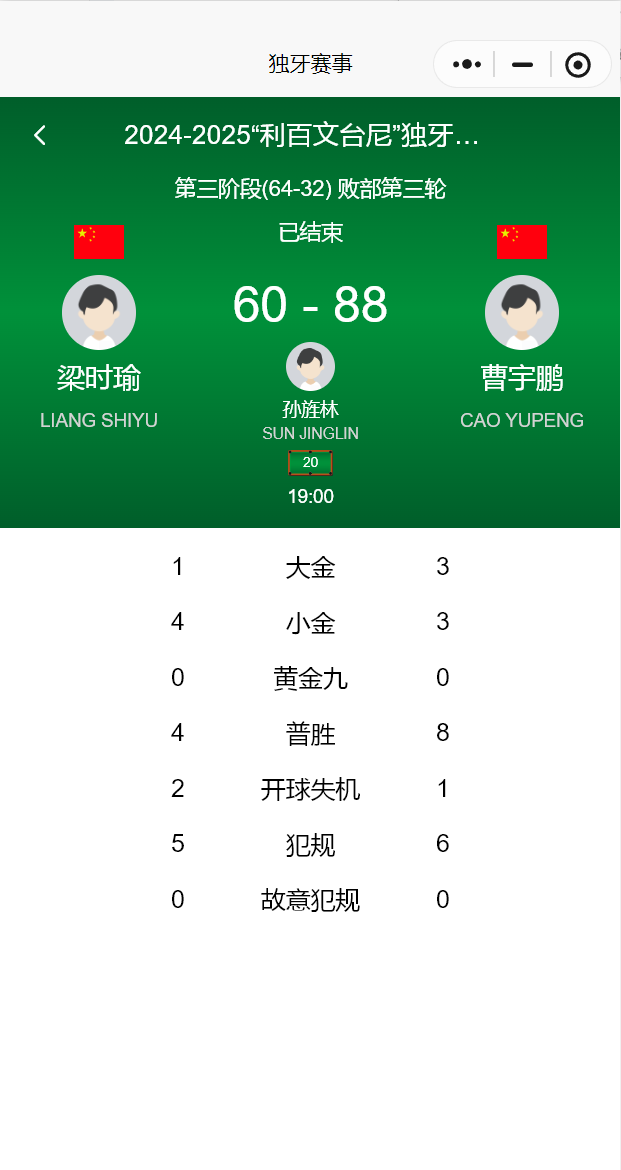This screenshot has width=621, height=1170.
Task: Open Liang Shiyu's player avatar
Action: click(x=99, y=312)
